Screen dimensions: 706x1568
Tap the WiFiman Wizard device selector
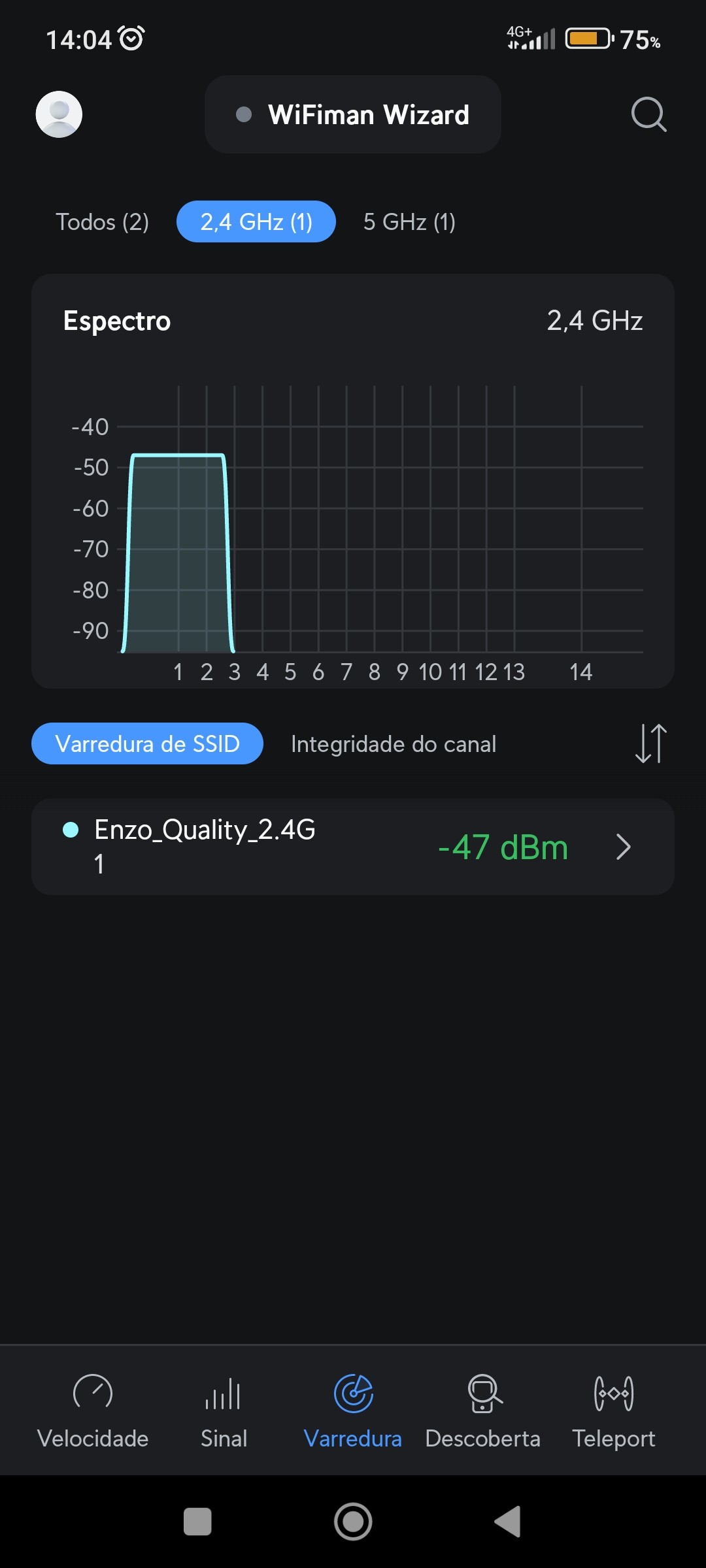[x=353, y=114]
